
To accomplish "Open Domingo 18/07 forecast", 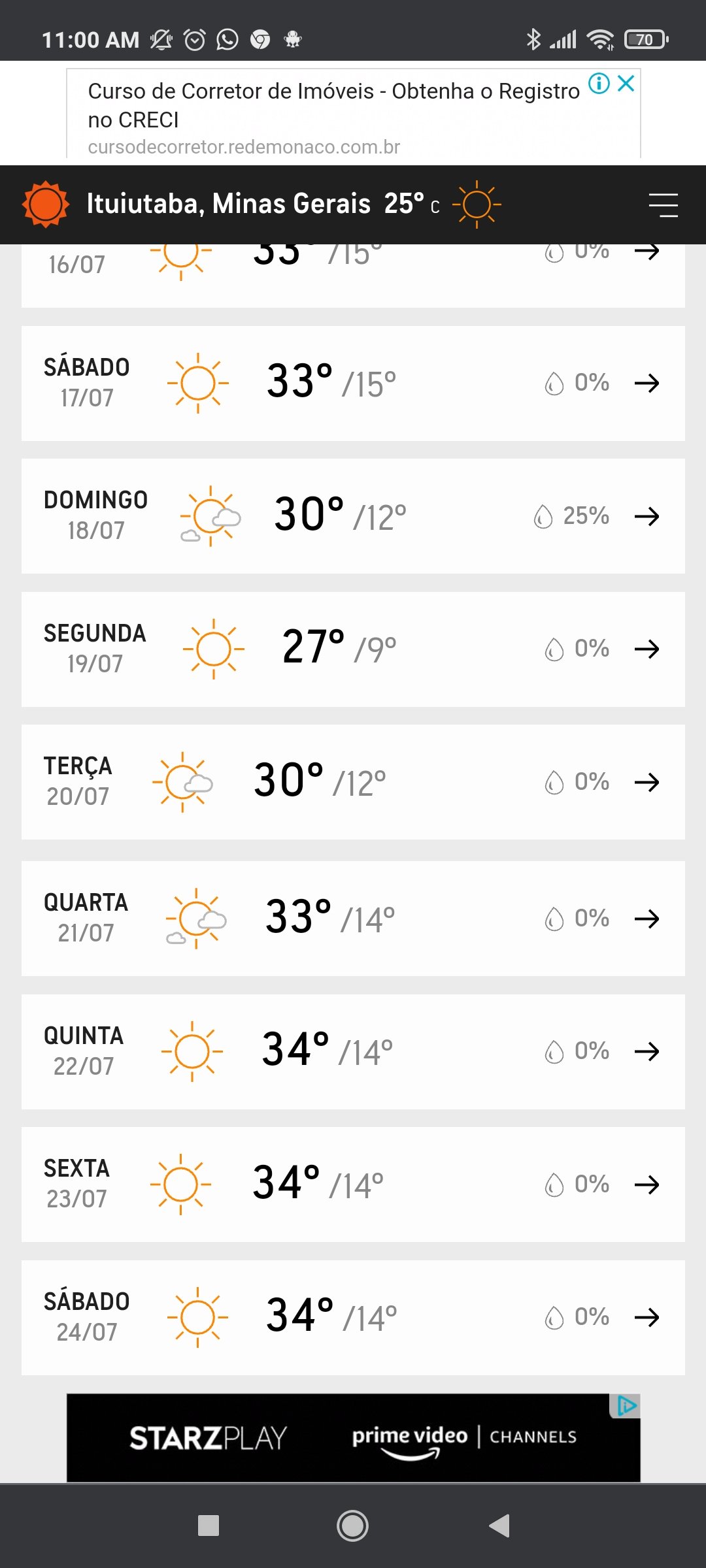I will click(x=353, y=516).
